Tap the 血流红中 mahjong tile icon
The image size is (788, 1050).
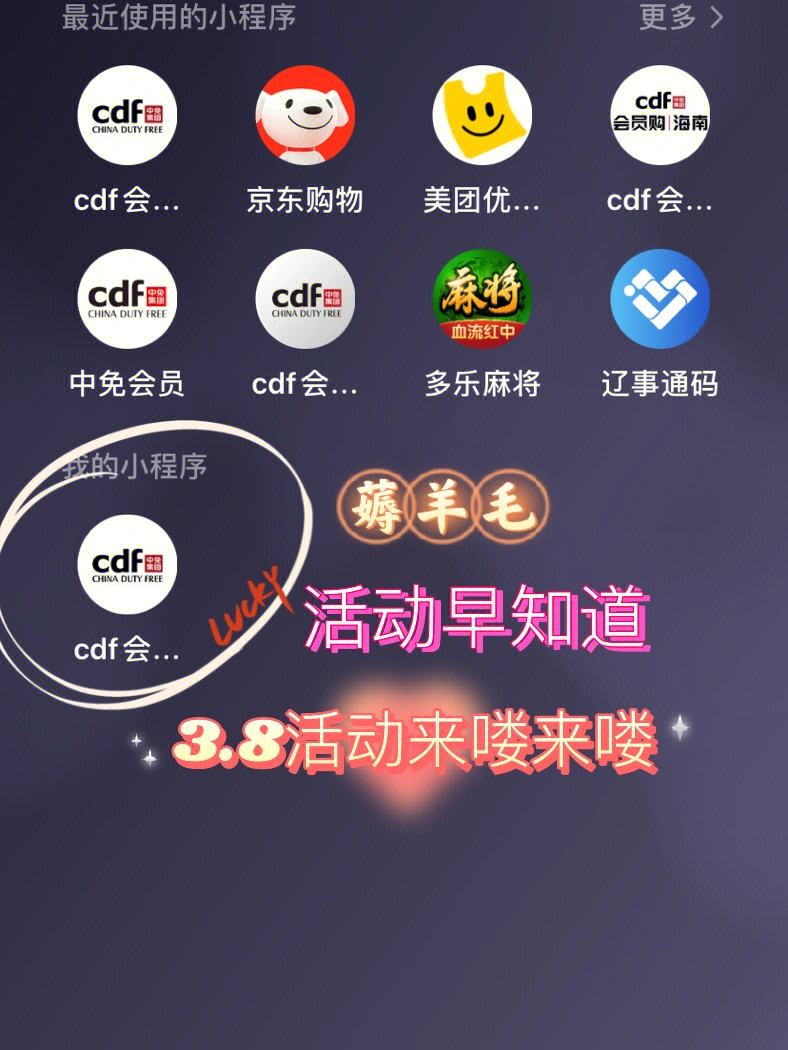click(482, 299)
